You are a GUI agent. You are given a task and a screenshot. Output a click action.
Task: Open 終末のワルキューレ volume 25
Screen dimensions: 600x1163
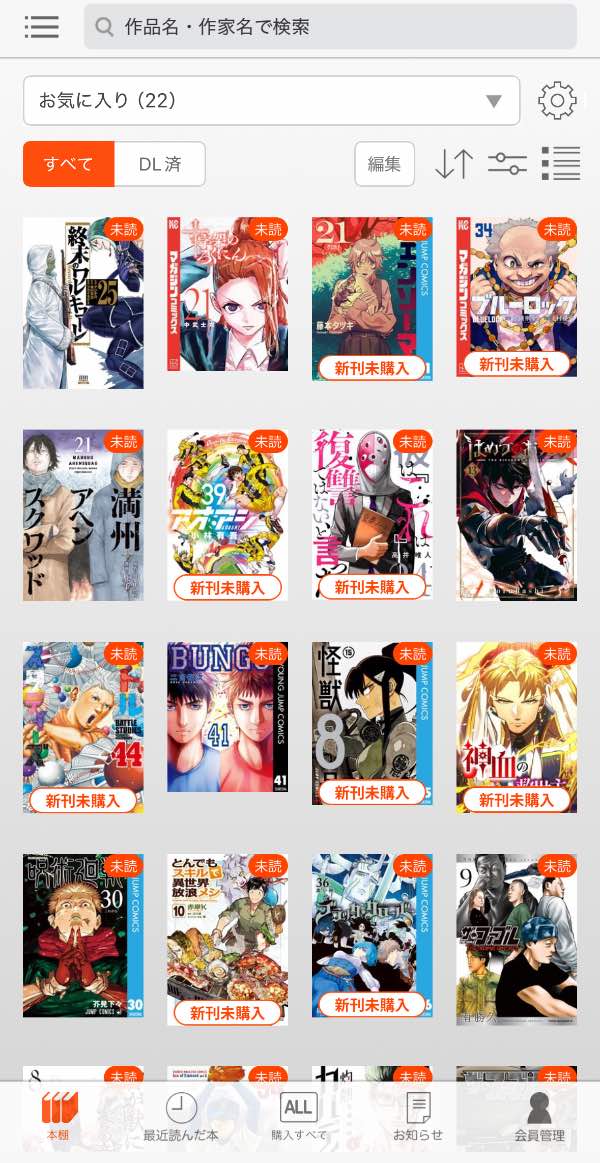click(83, 303)
